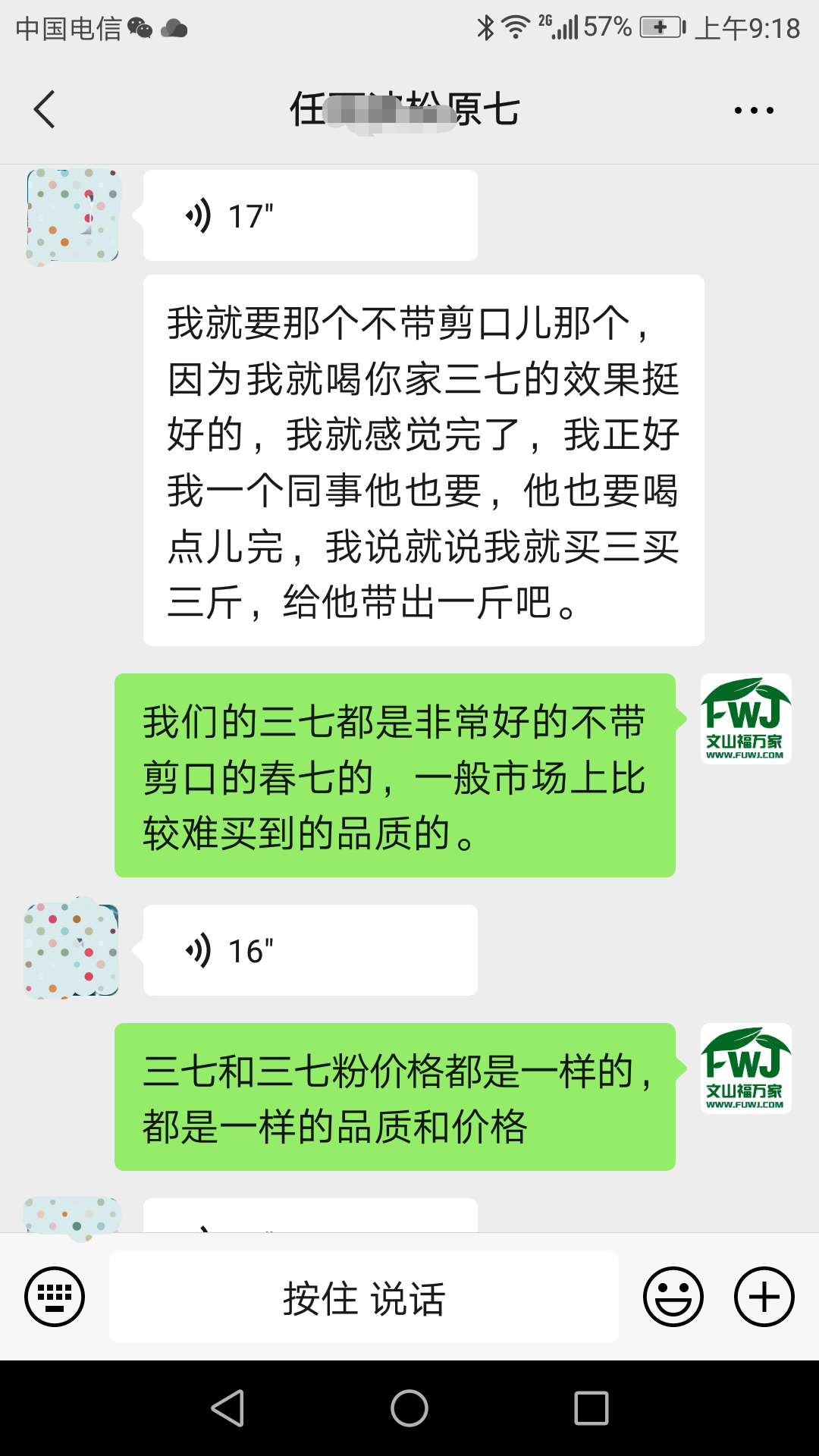
Task: Open the contact's avatar beside the 17-second voice message
Action: pyautogui.click(x=74, y=216)
